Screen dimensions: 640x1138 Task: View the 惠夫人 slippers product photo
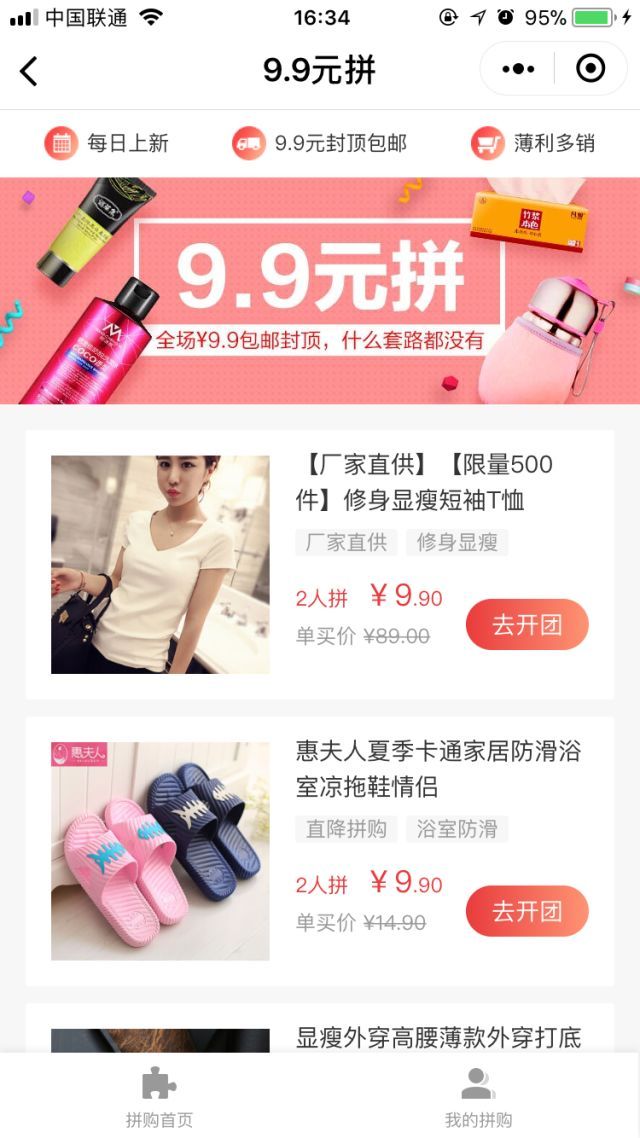click(x=160, y=851)
